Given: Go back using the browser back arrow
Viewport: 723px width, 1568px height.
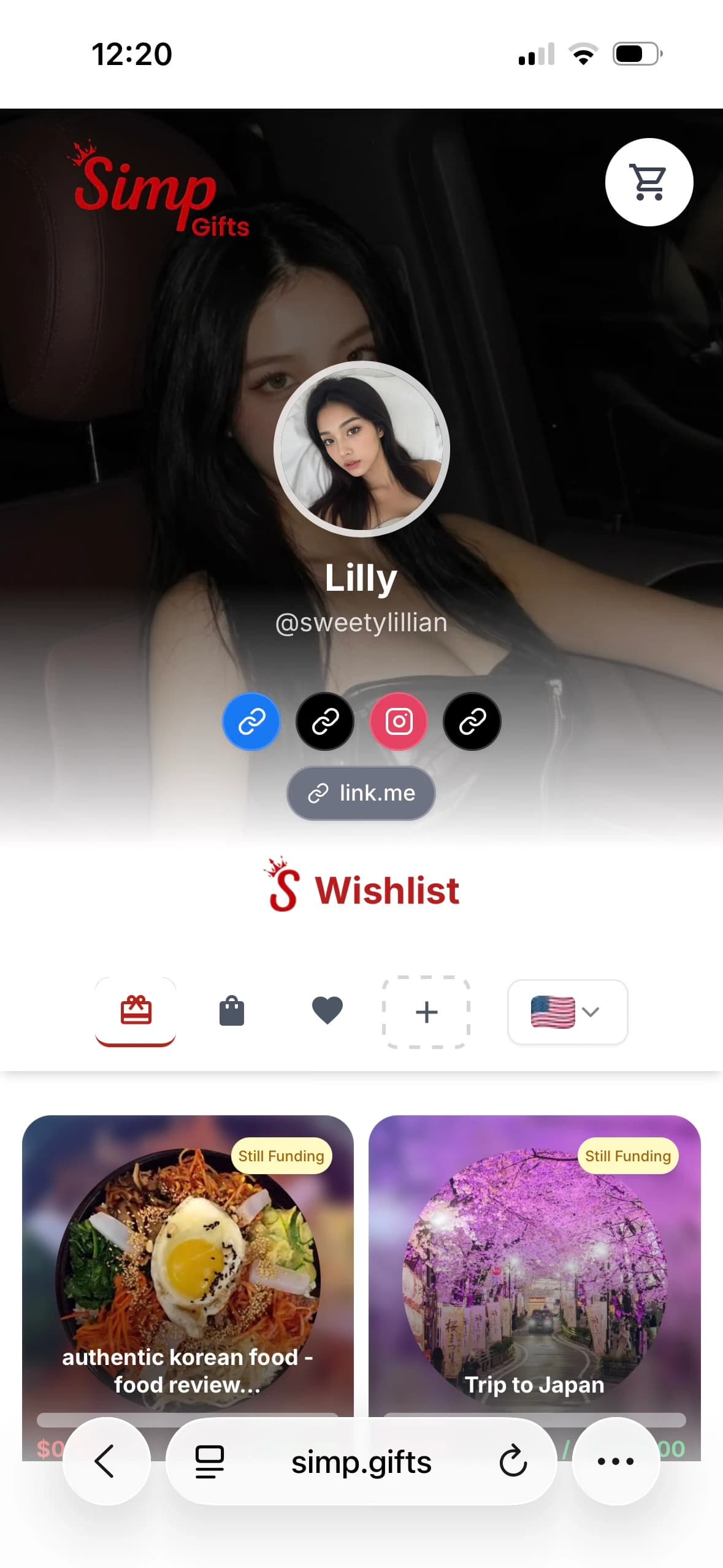Looking at the screenshot, I should point(106,1461).
